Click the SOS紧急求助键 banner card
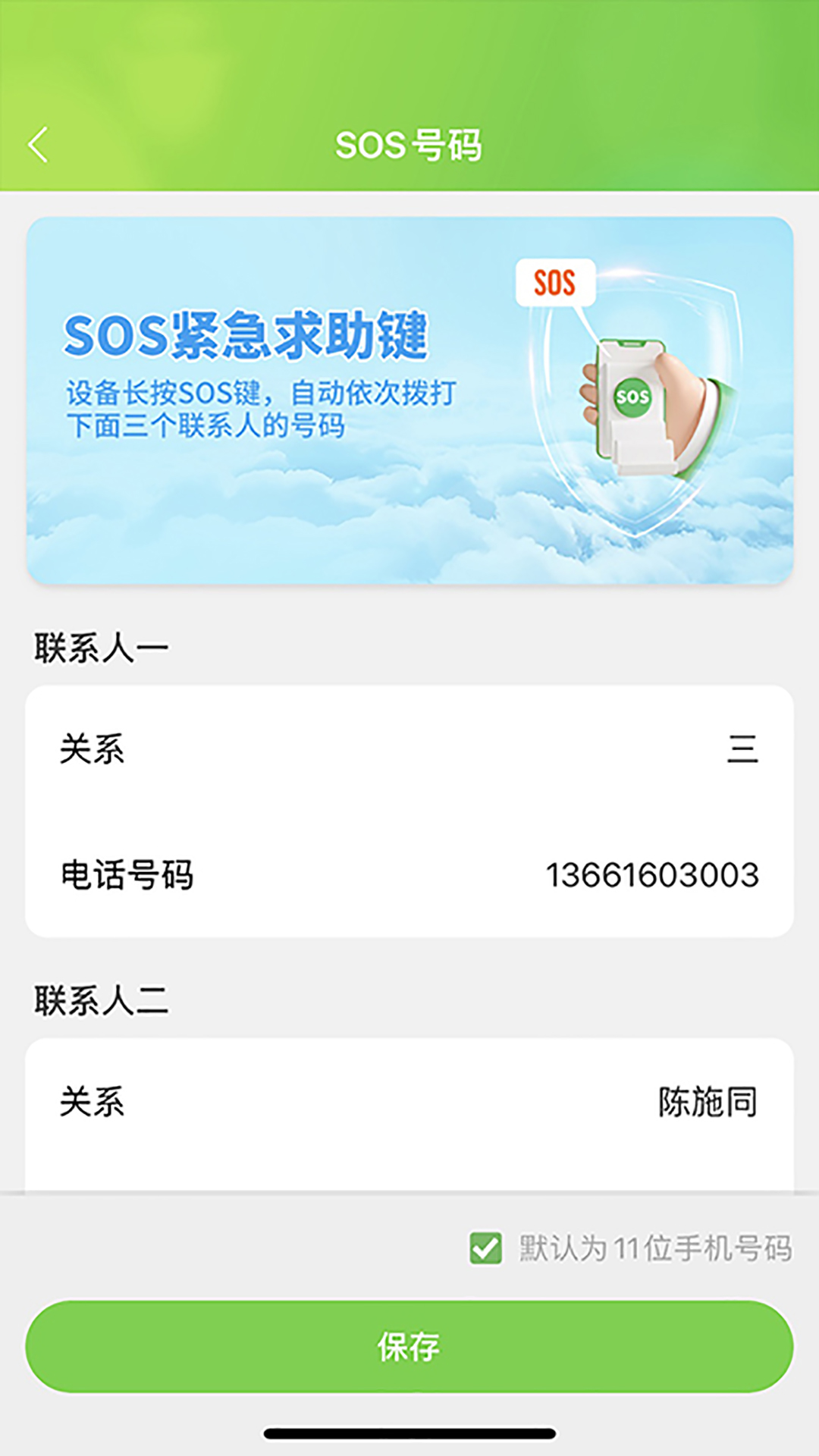This screenshot has width=819, height=1456. click(x=409, y=398)
